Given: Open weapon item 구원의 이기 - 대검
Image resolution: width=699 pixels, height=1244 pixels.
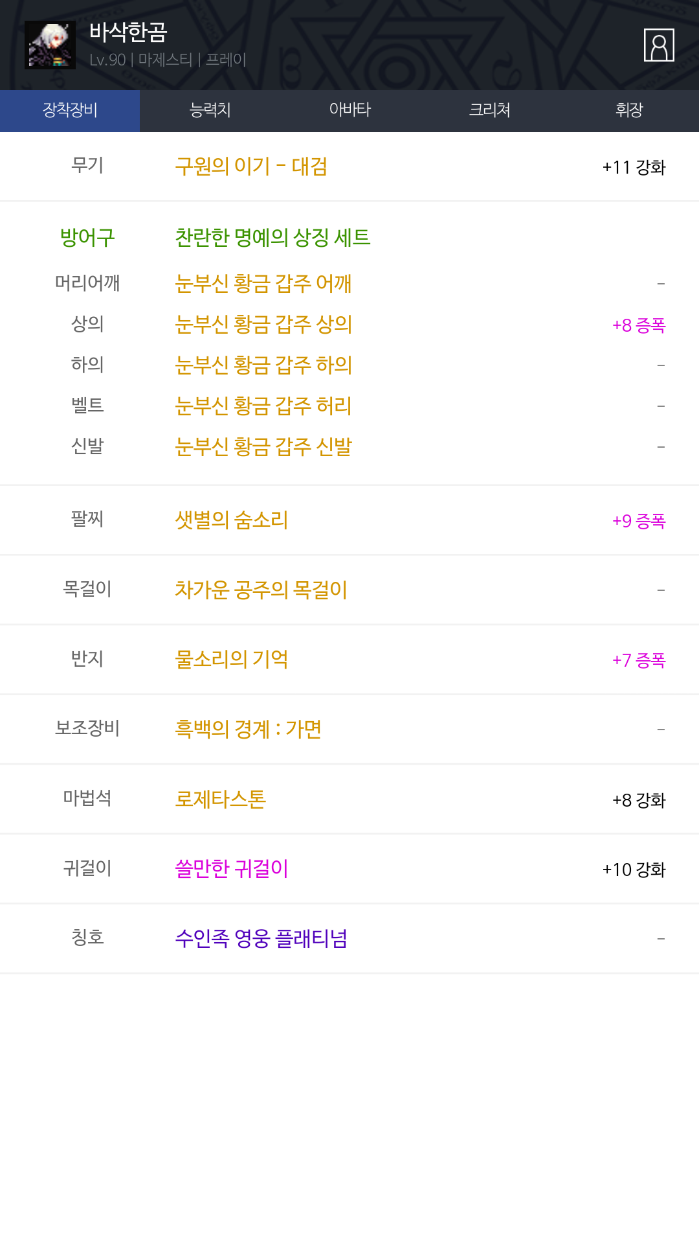Looking at the screenshot, I should coord(251,167).
